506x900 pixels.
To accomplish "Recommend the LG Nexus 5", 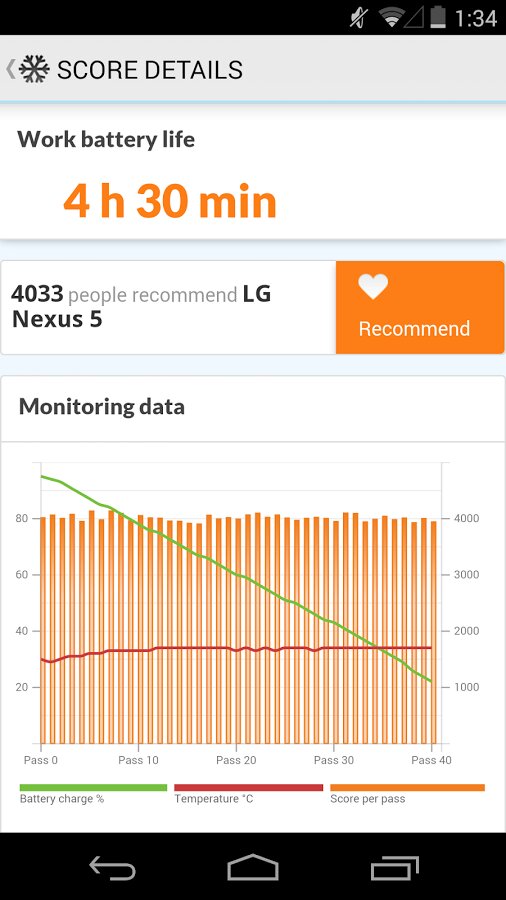I will pyautogui.click(x=421, y=307).
